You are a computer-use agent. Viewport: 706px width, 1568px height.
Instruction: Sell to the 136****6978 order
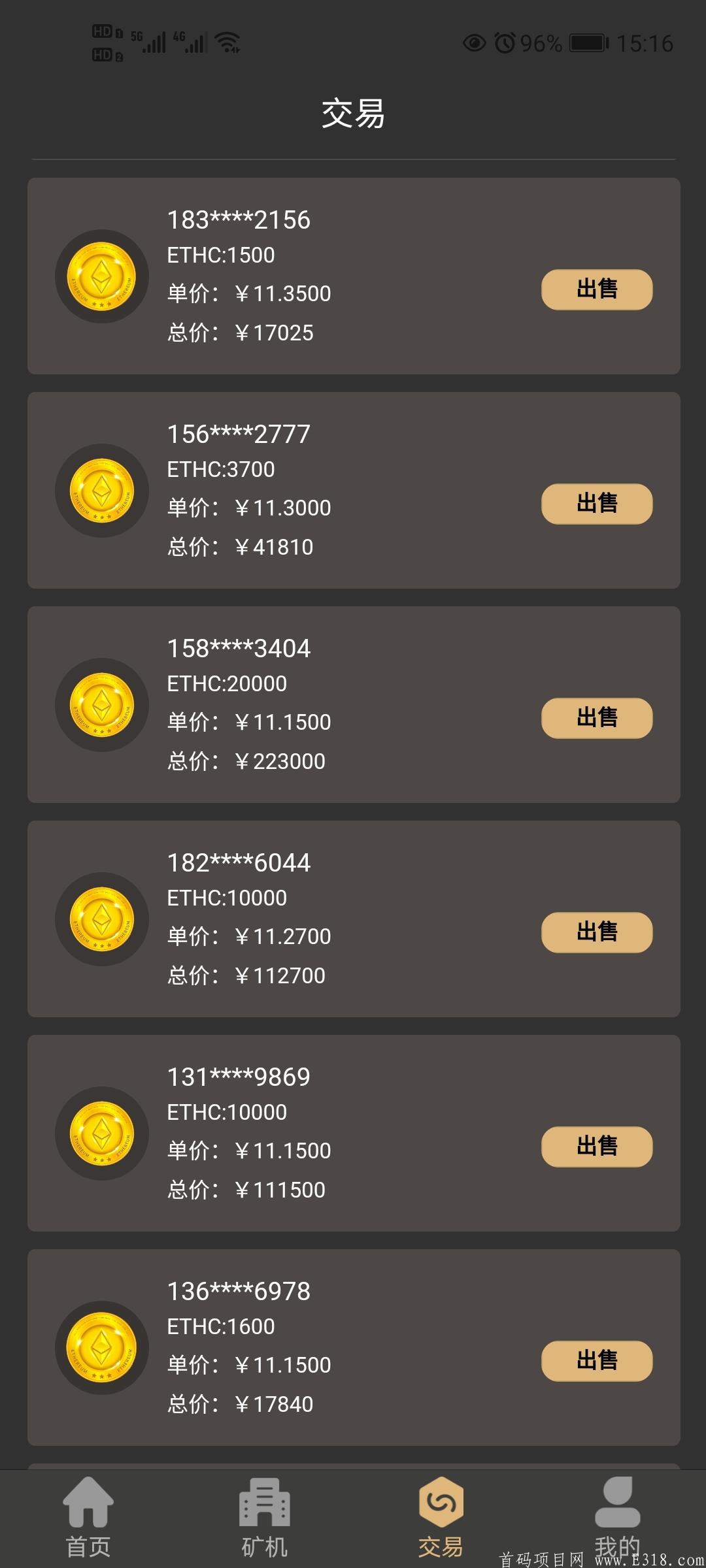pos(597,1361)
